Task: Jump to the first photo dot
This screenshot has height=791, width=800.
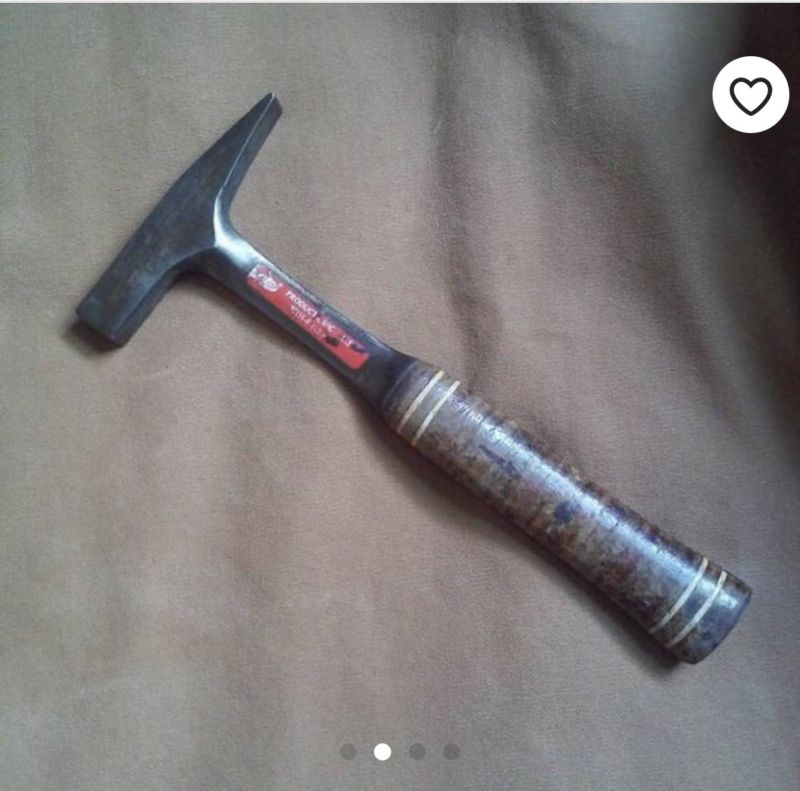Action: [x=348, y=751]
